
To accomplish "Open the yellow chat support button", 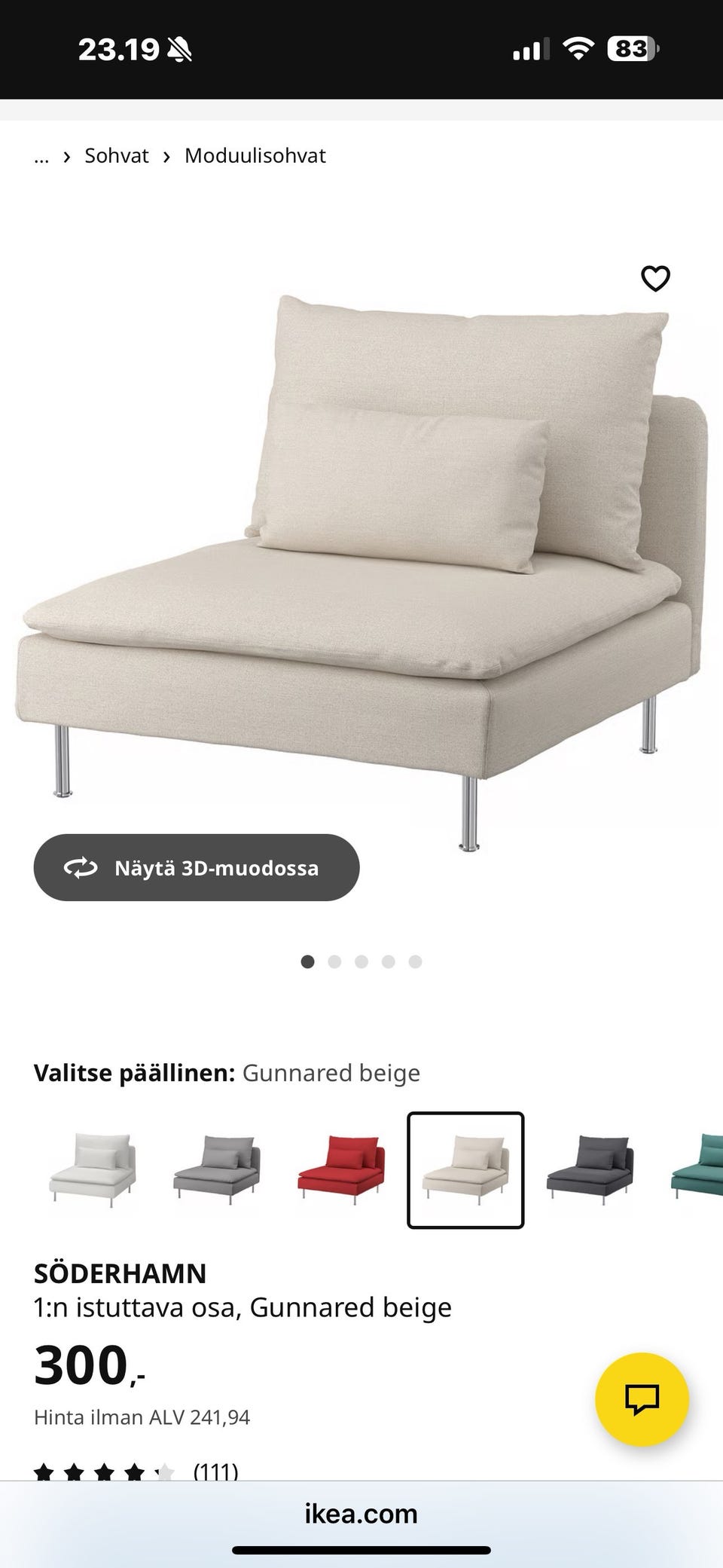I will tap(642, 1399).
